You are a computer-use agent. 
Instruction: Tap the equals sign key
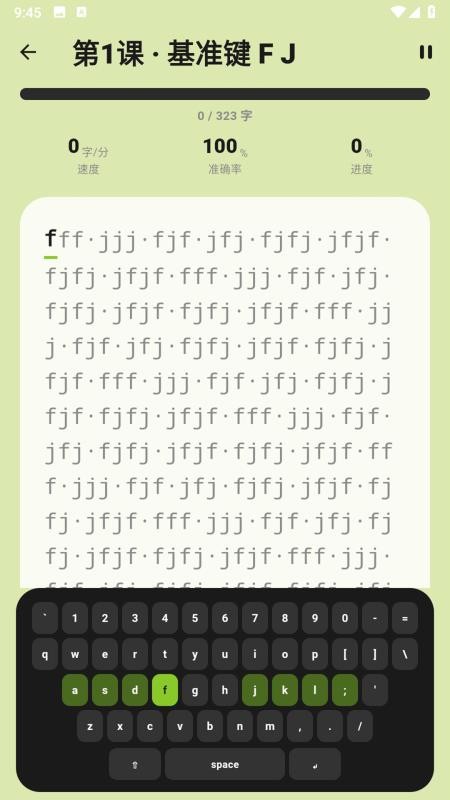405,618
